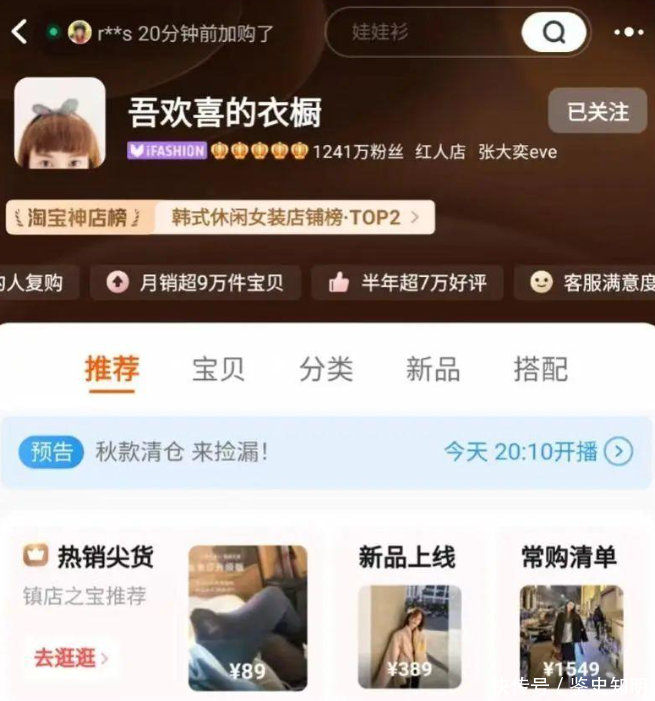
Task: Tap the 去逛逛 button
Action: point(70,658)
